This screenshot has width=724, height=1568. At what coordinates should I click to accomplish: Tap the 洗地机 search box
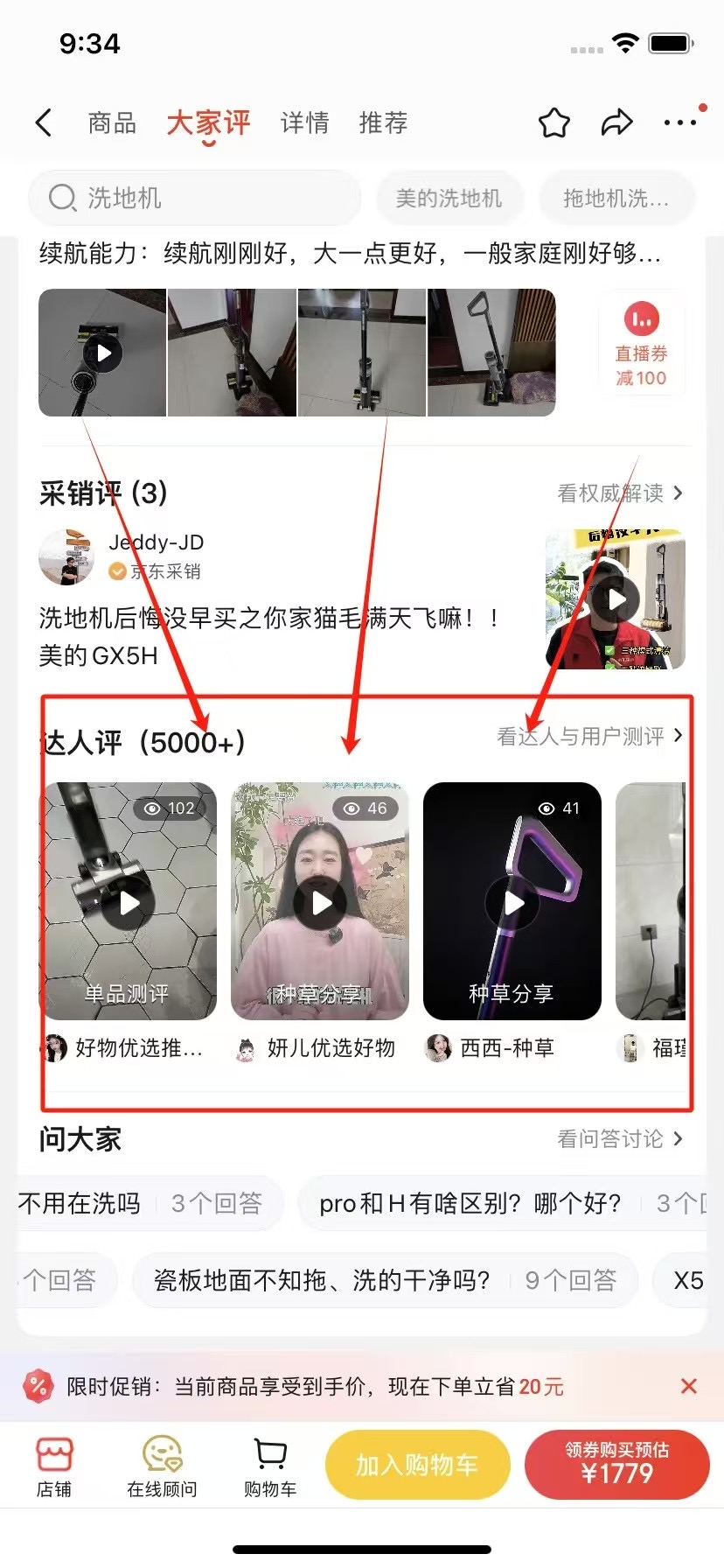(194, 199)
